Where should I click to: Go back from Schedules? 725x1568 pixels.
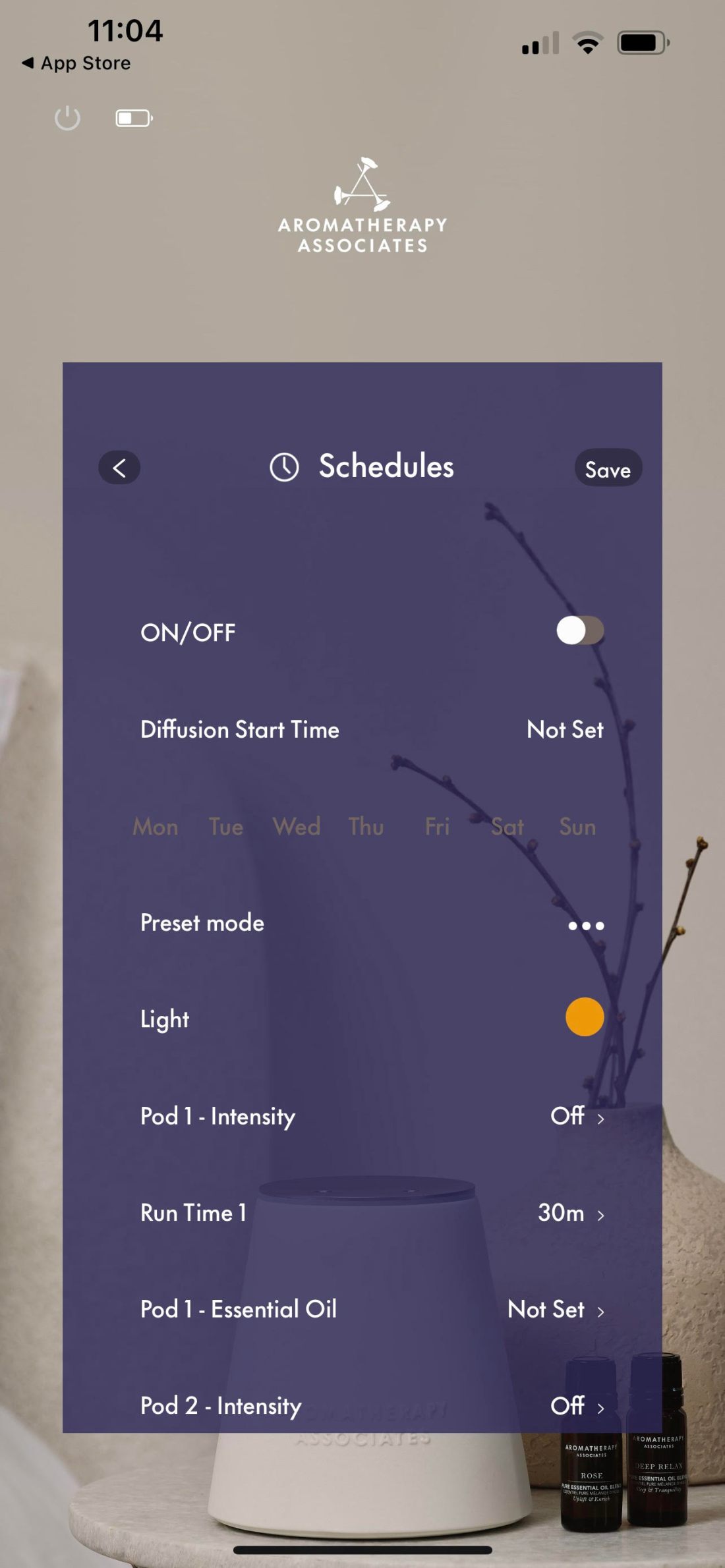tap(119, 468)
